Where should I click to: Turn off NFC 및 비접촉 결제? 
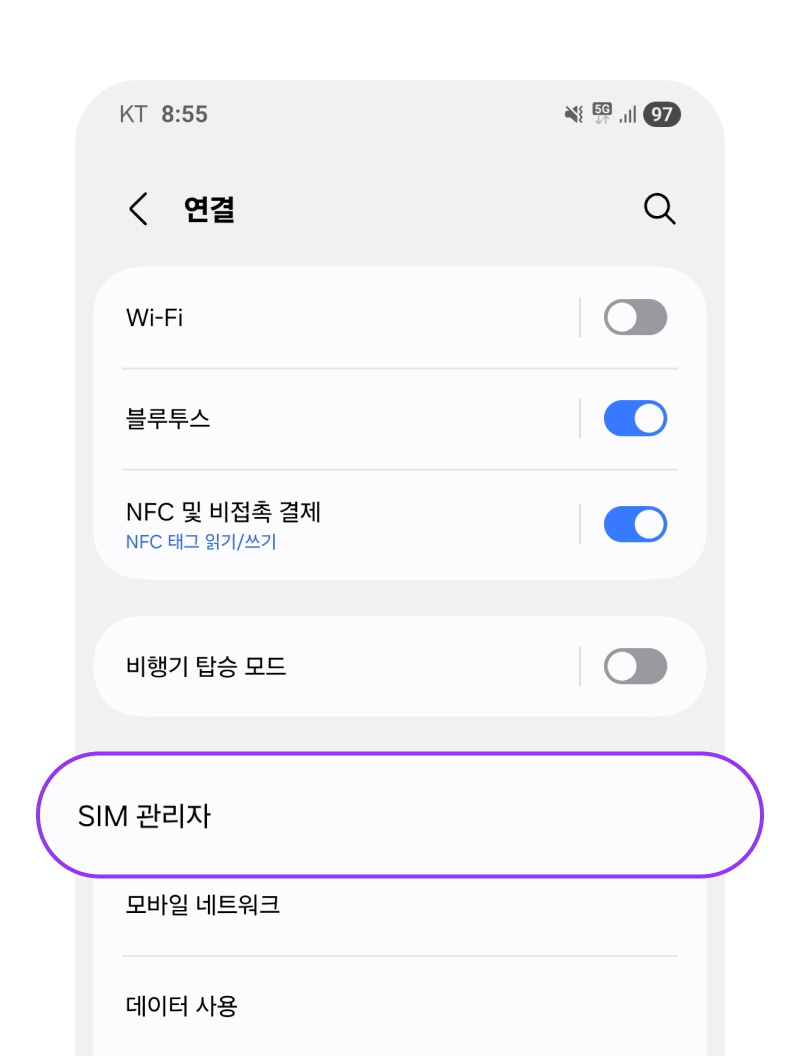coord(635,524)
